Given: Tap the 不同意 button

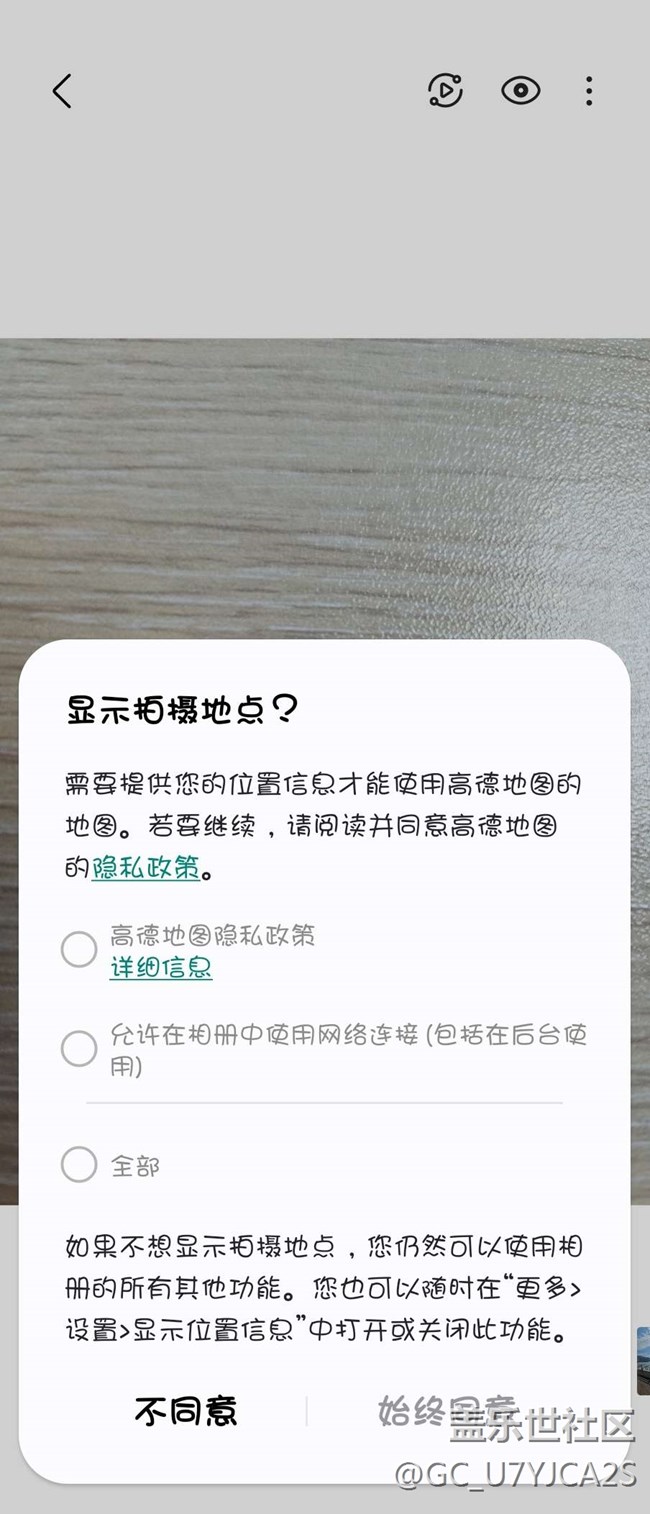Looking at the screenshot, I should point(186,1411).
